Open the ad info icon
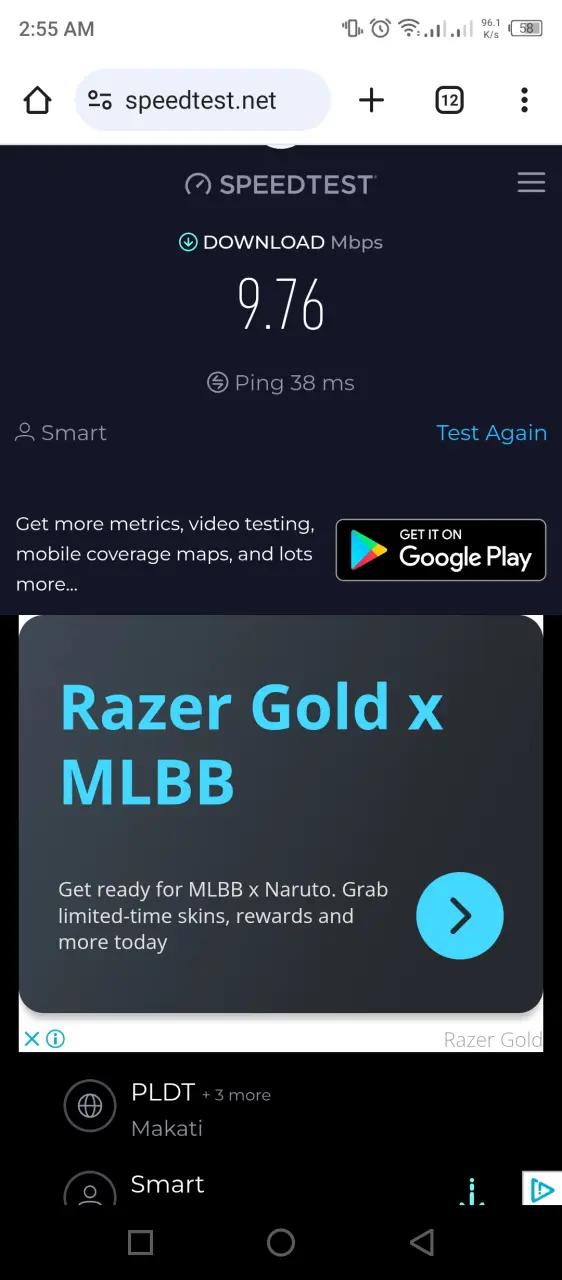562x1280 pixels. [56, 1039]
